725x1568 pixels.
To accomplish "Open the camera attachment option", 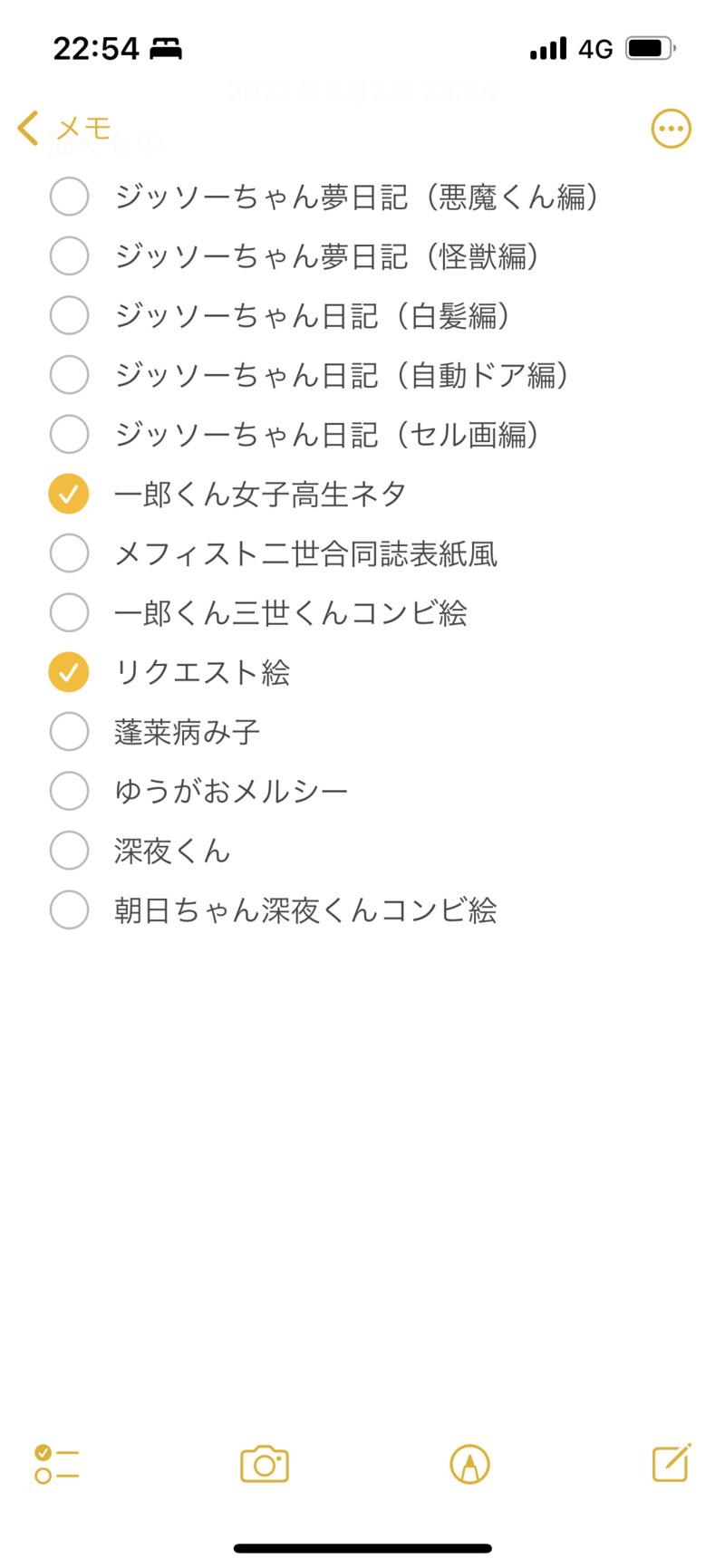I will (264, 1464).
